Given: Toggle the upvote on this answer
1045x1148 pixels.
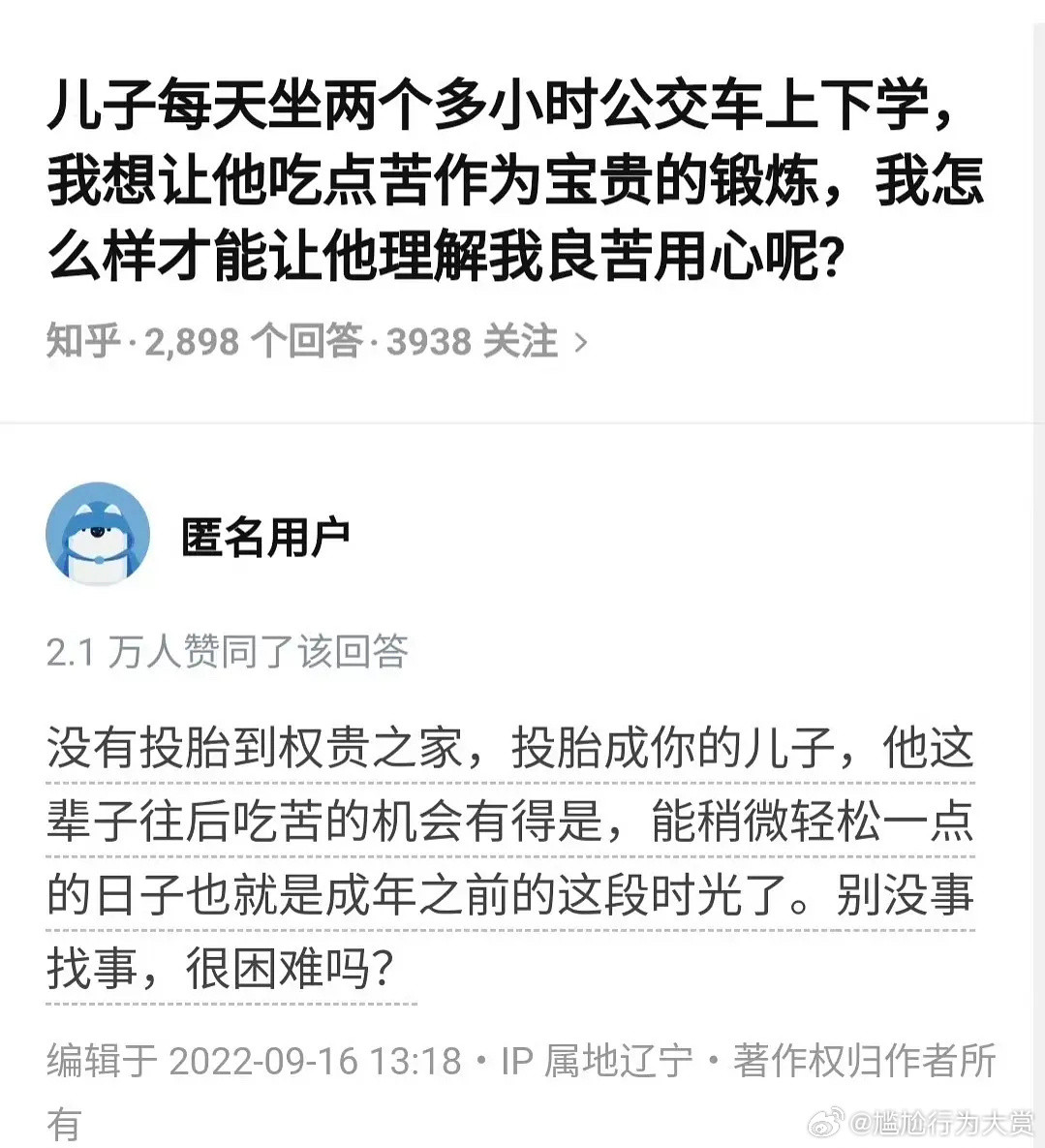Looking at the screenshot, I should coord(228,651).
